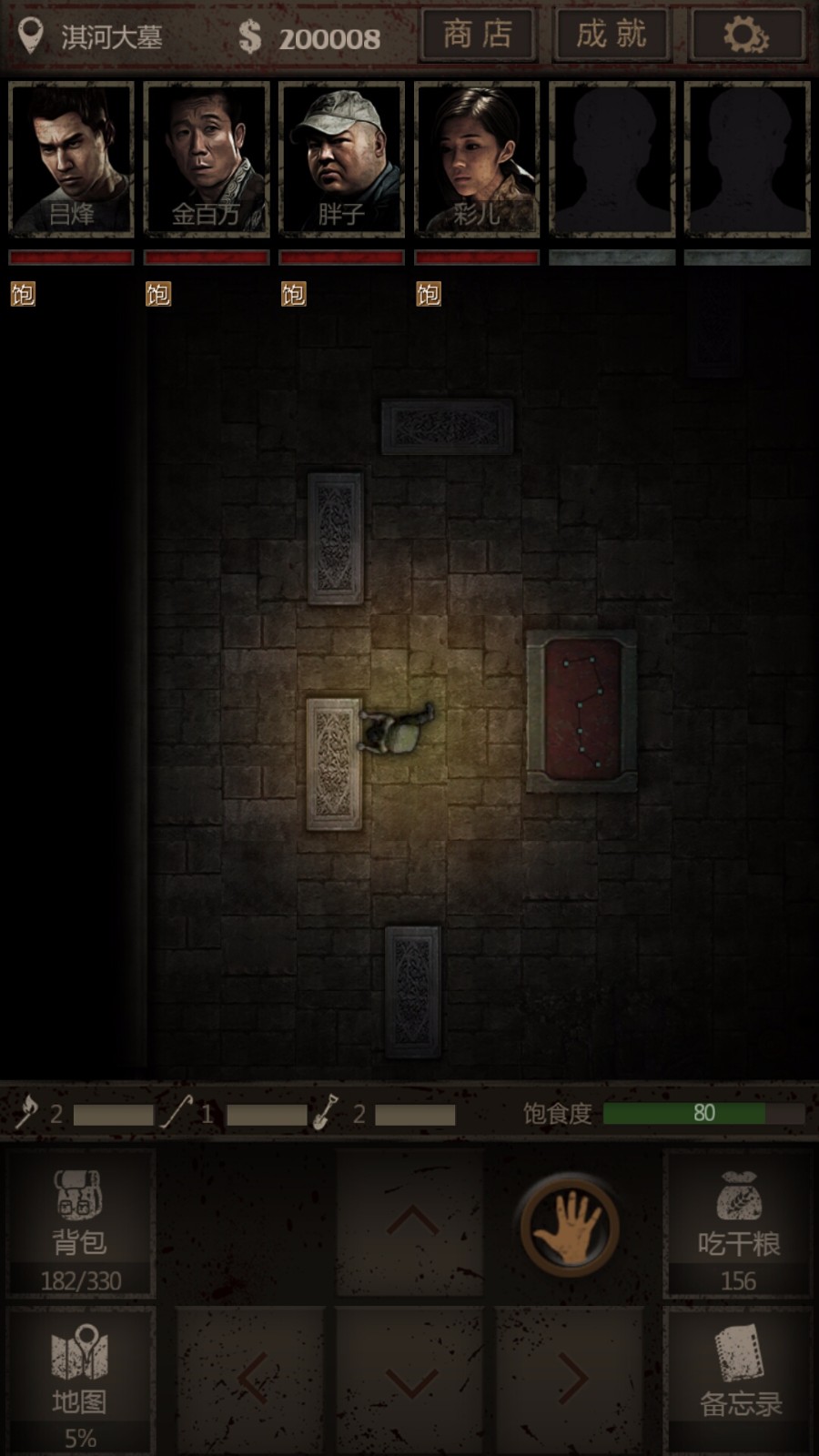
Task: Open the 成就 achievements screen
Action: [x=612, y=36]
